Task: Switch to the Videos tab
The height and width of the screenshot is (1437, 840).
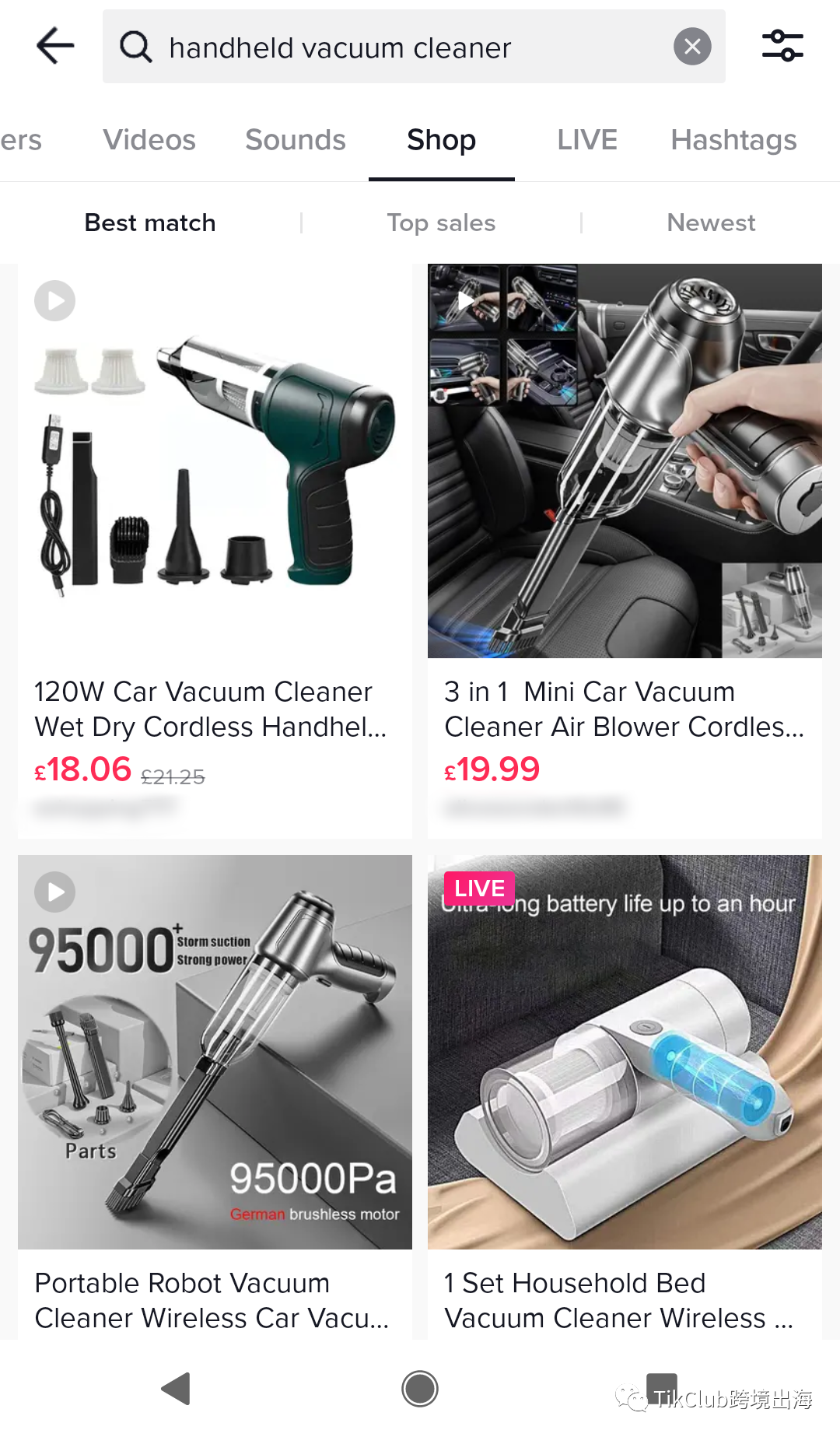Action: [149, 140]
